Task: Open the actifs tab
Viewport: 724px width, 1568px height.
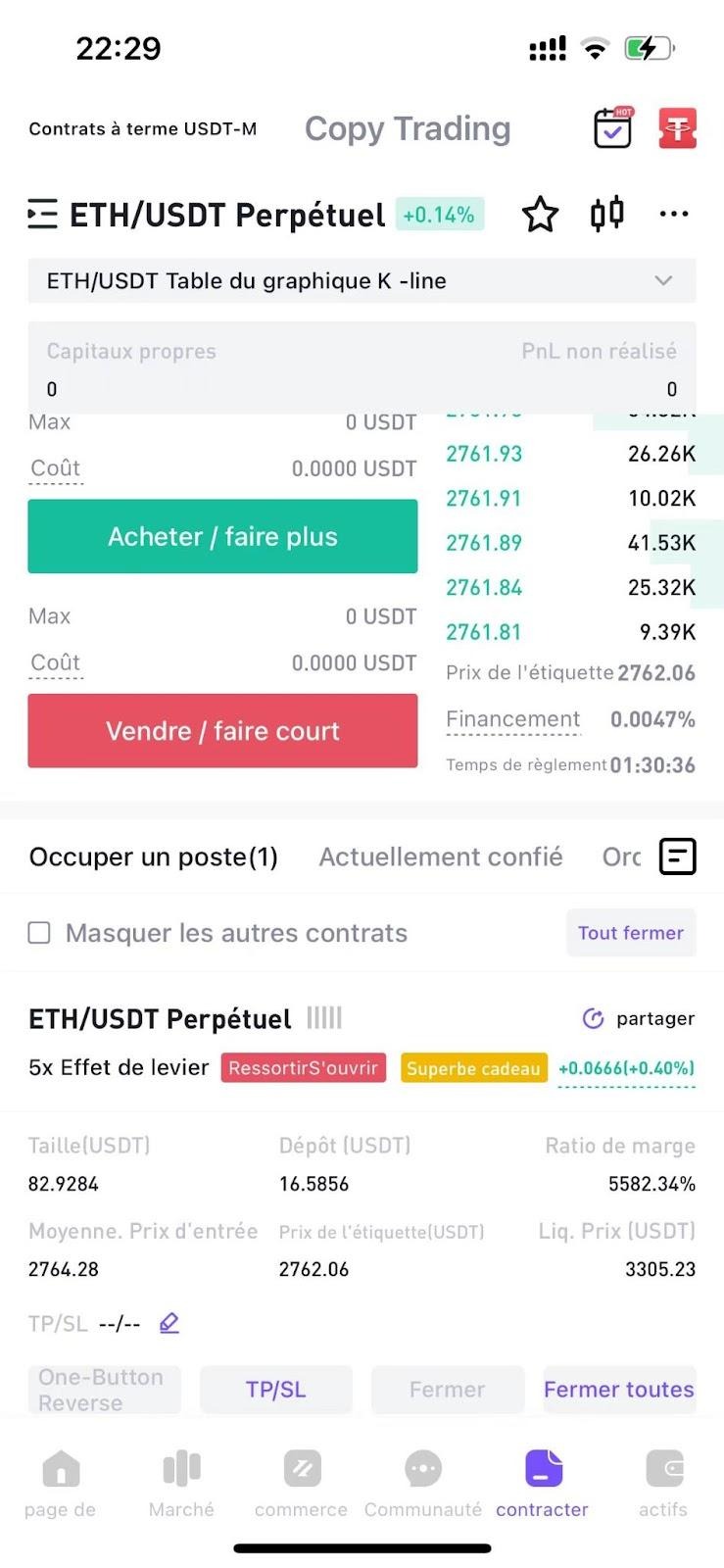Action: click(663, 1485)
